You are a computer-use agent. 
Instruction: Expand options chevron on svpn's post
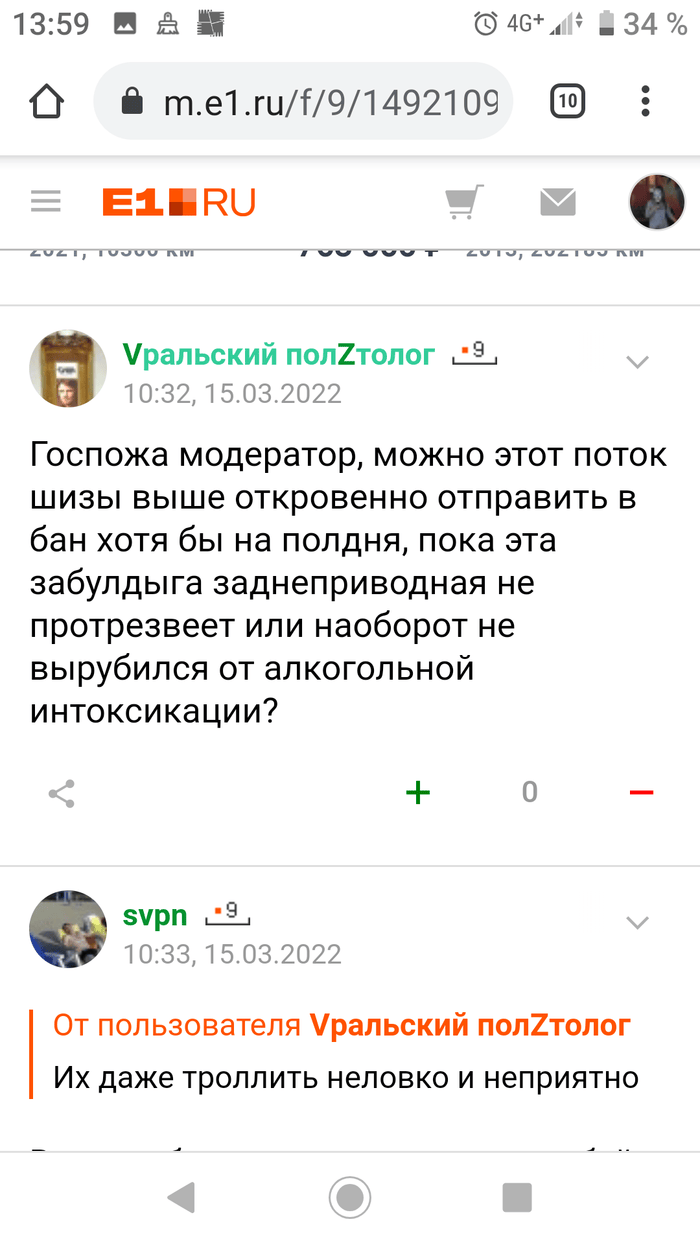click(x=637, y=922)
